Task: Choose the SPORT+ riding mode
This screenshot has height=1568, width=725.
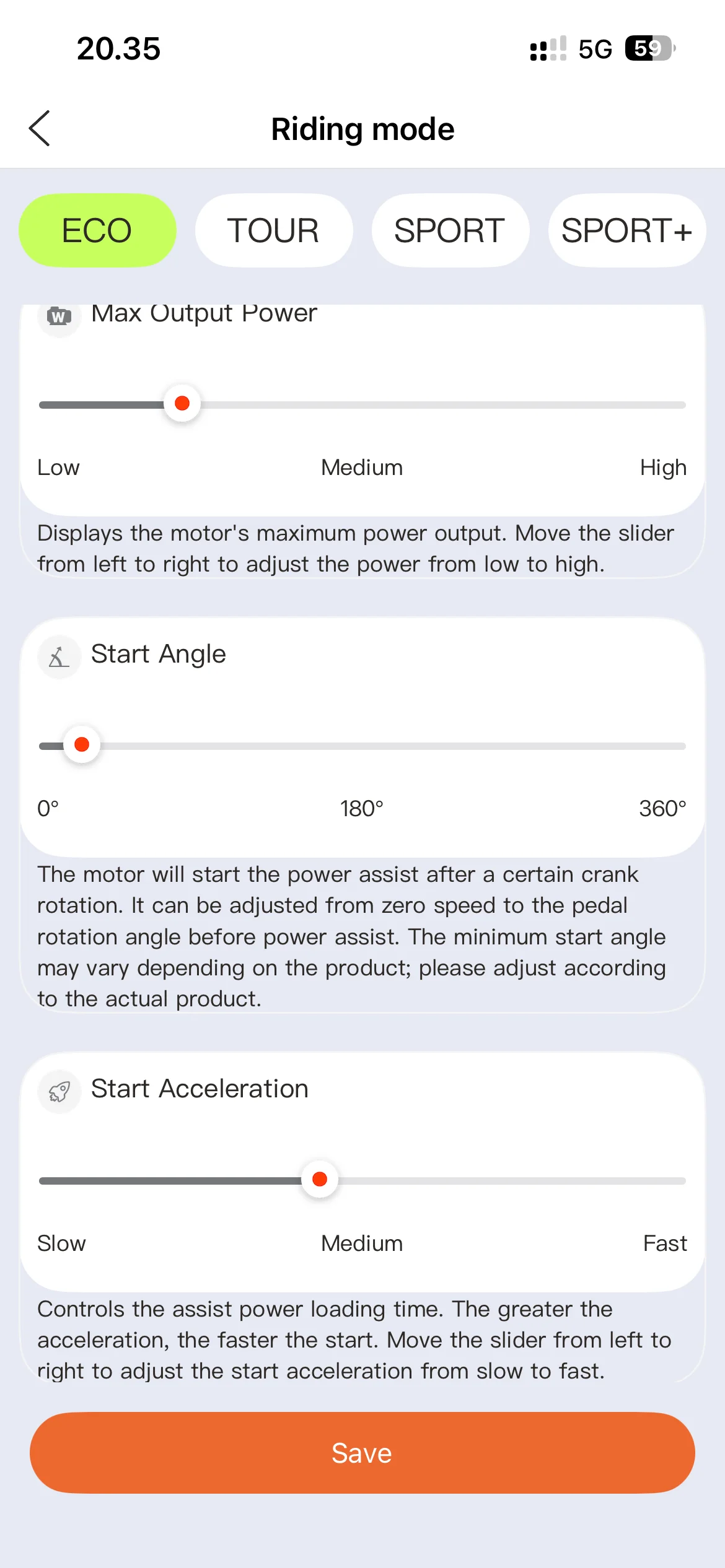Action: (x=627, y=230)
